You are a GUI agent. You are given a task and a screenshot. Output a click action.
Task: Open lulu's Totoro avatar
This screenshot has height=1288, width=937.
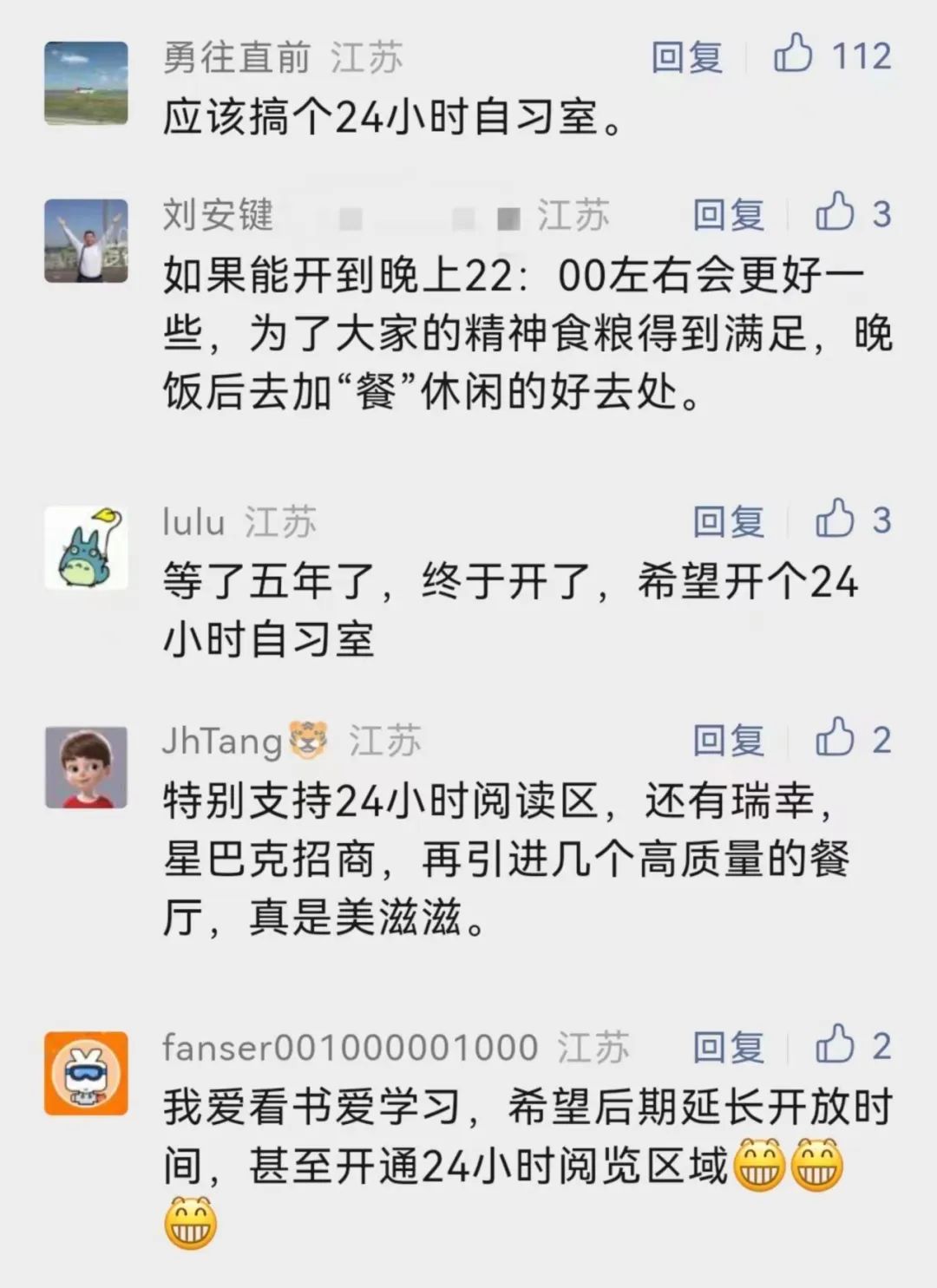tap(86, 548)
